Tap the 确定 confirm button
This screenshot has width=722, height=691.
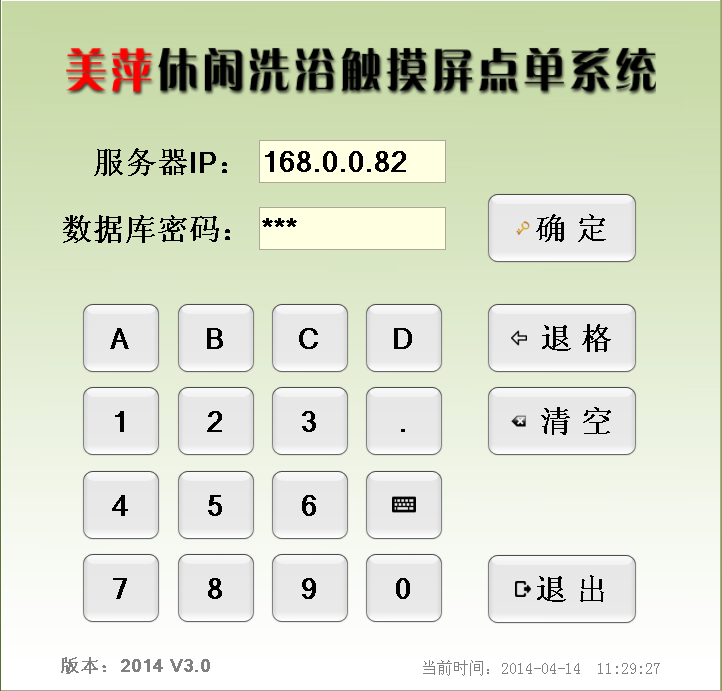(x=561, y=228)
